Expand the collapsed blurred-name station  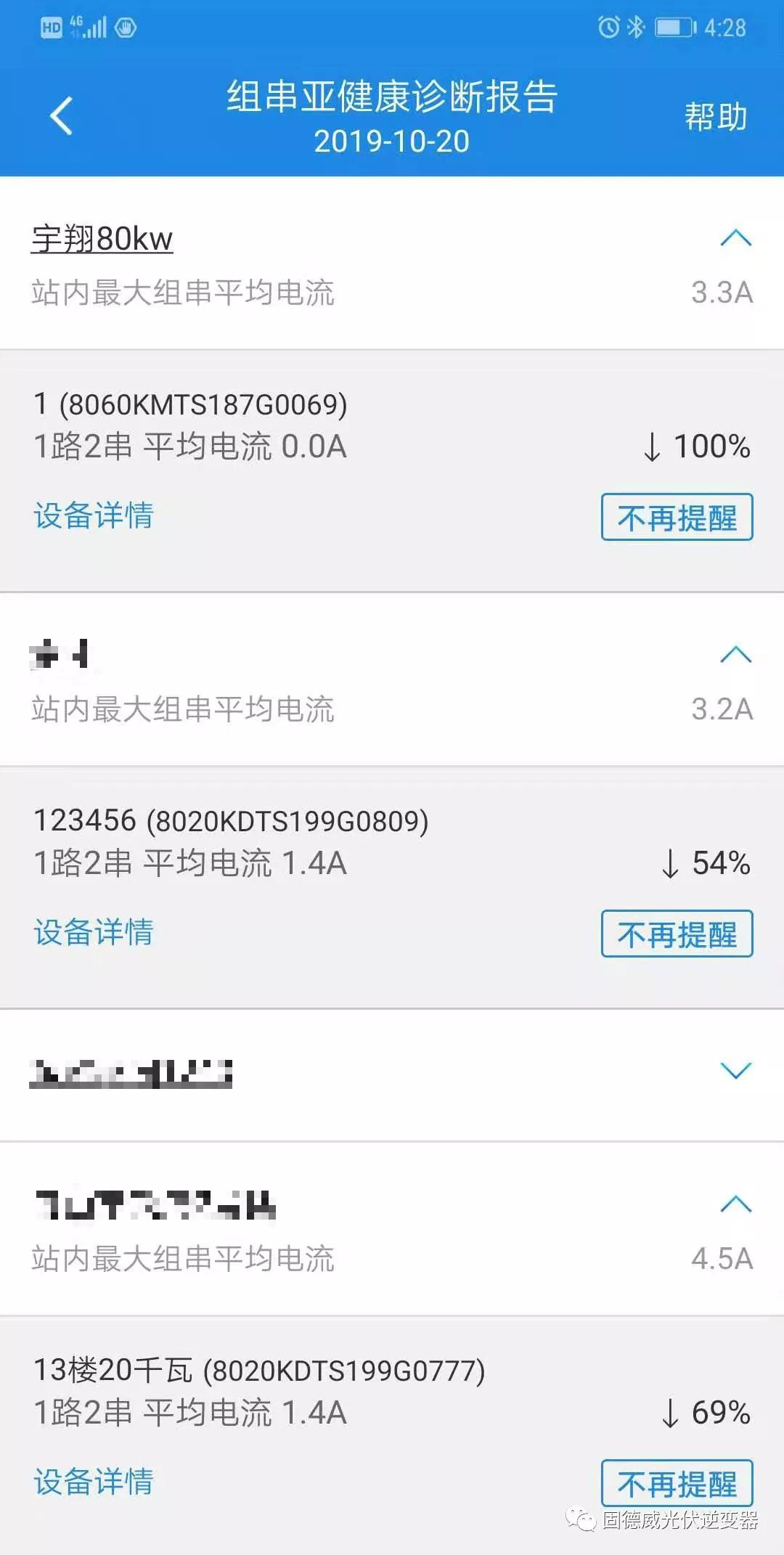[x=735, y=1071]
